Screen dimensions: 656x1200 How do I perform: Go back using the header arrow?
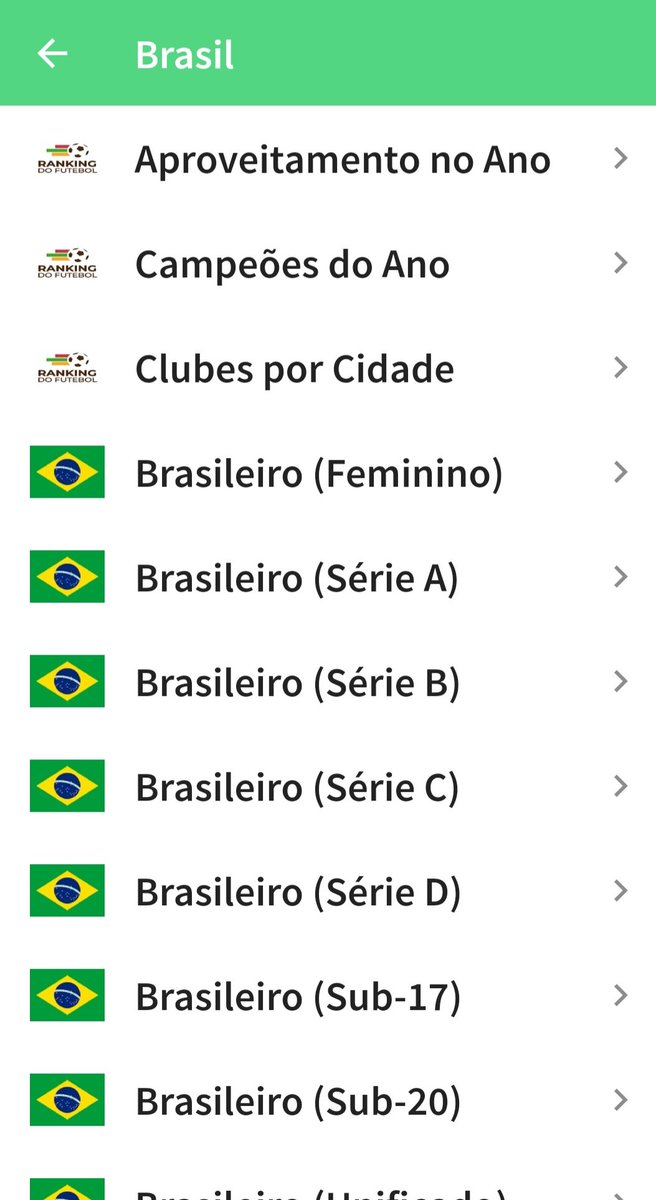[52, 53]
